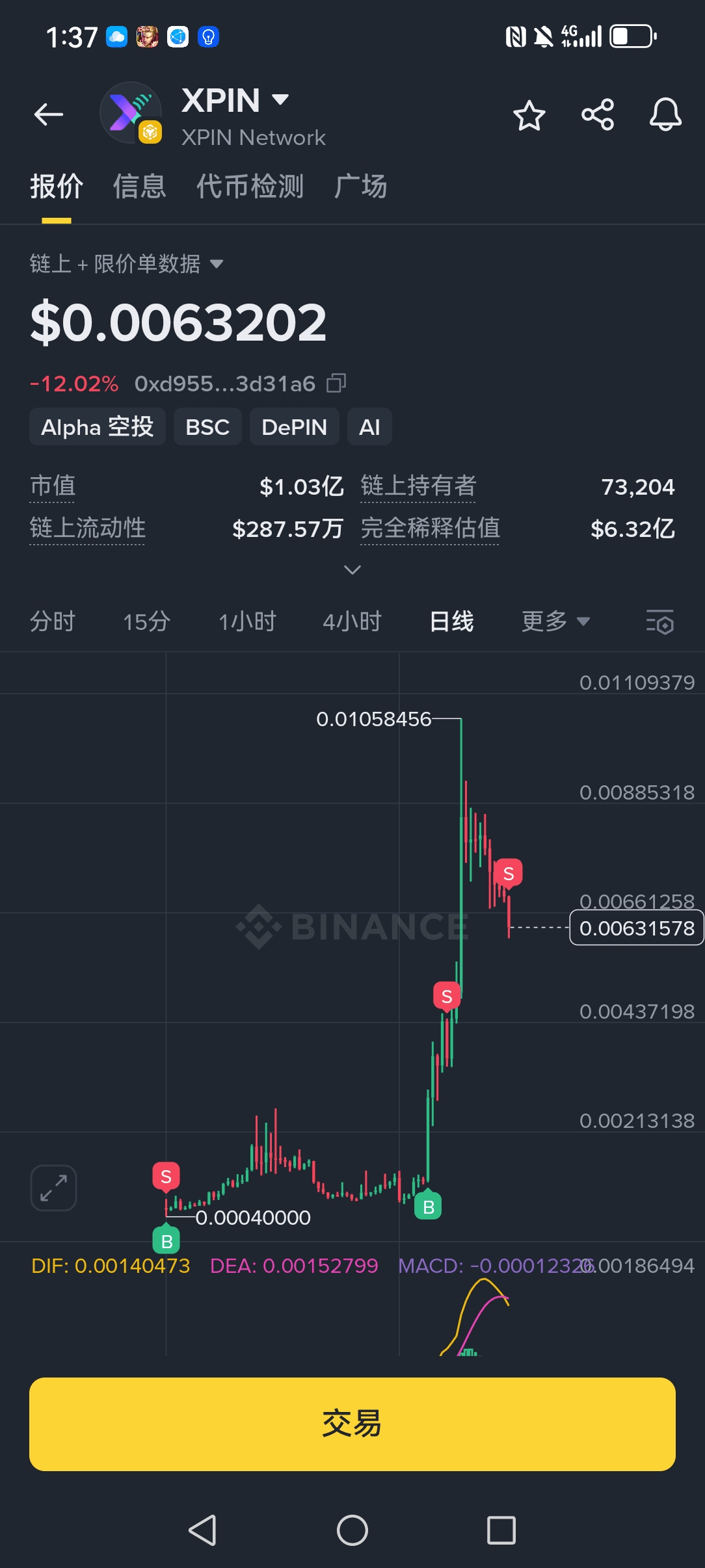Viewport: 705px width, 1568px height.
Task: Open price alert bell
Action: [665, 115]
